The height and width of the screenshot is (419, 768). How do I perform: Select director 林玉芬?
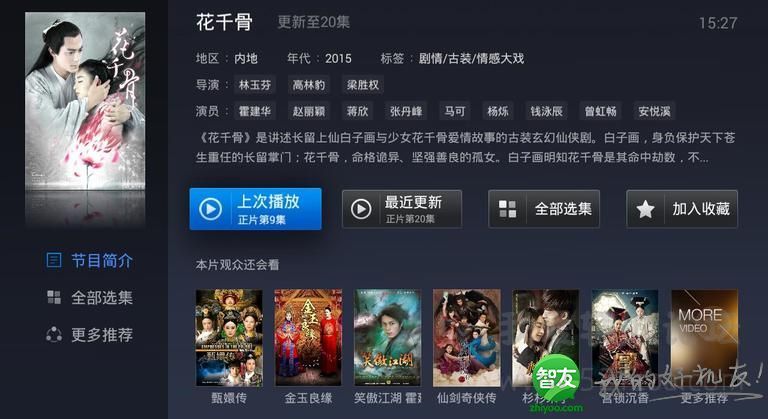click(x=254, y=85)
